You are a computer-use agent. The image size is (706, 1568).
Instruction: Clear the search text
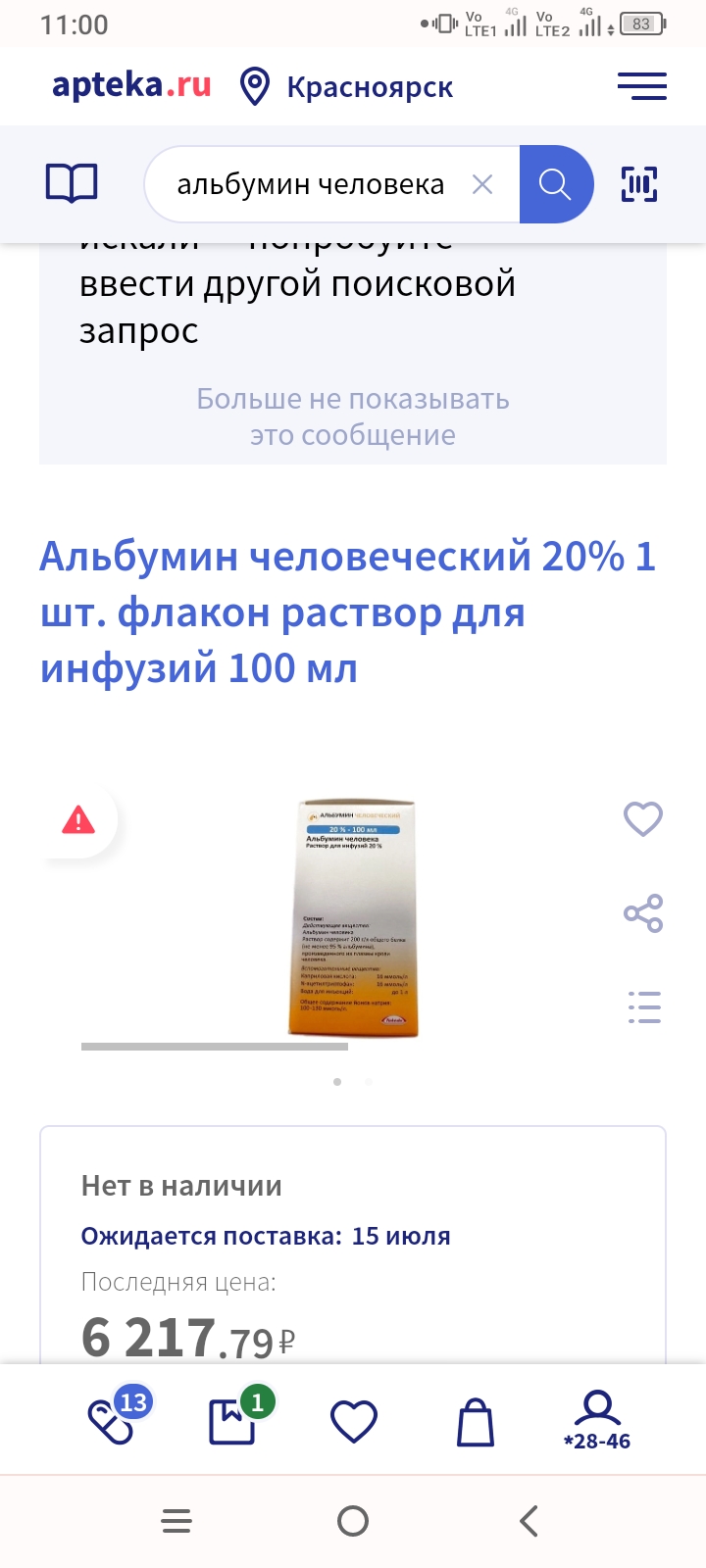click(x=482, y=184)
